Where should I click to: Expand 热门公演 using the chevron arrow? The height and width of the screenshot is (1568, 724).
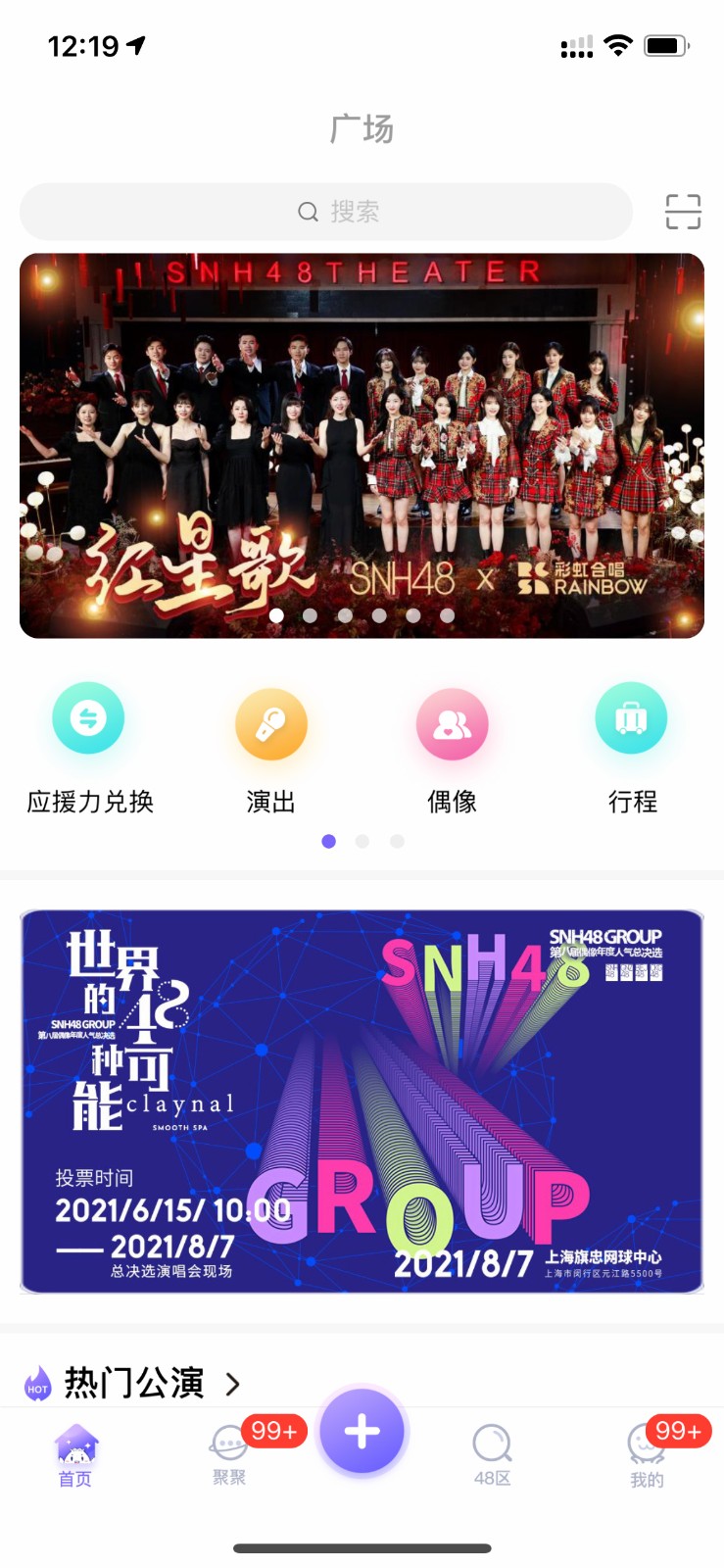pos(233,1384)
